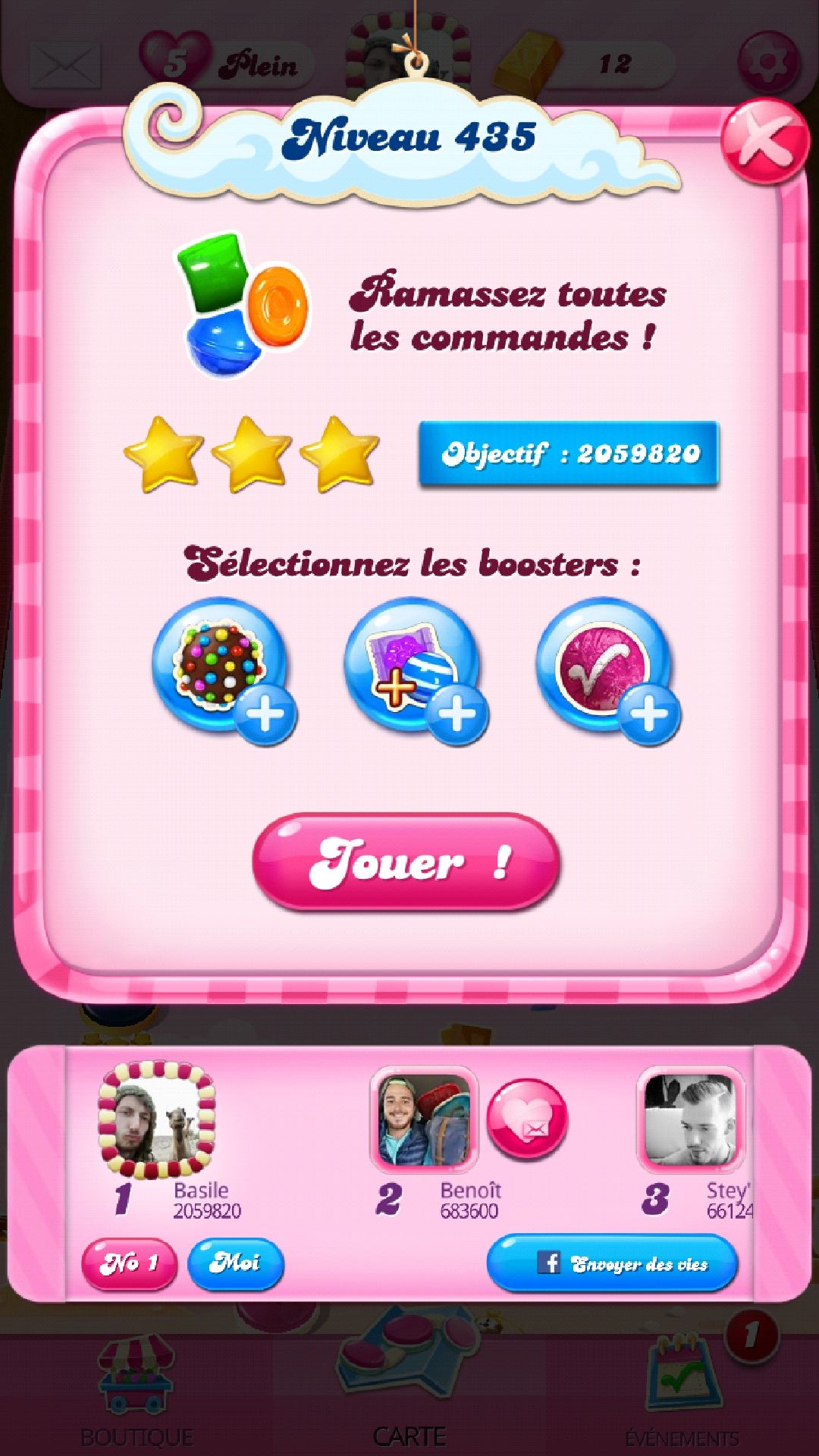Start the level with Jouer !
The width and height of the screenshot is (819, 1456).
pos(406,861)
